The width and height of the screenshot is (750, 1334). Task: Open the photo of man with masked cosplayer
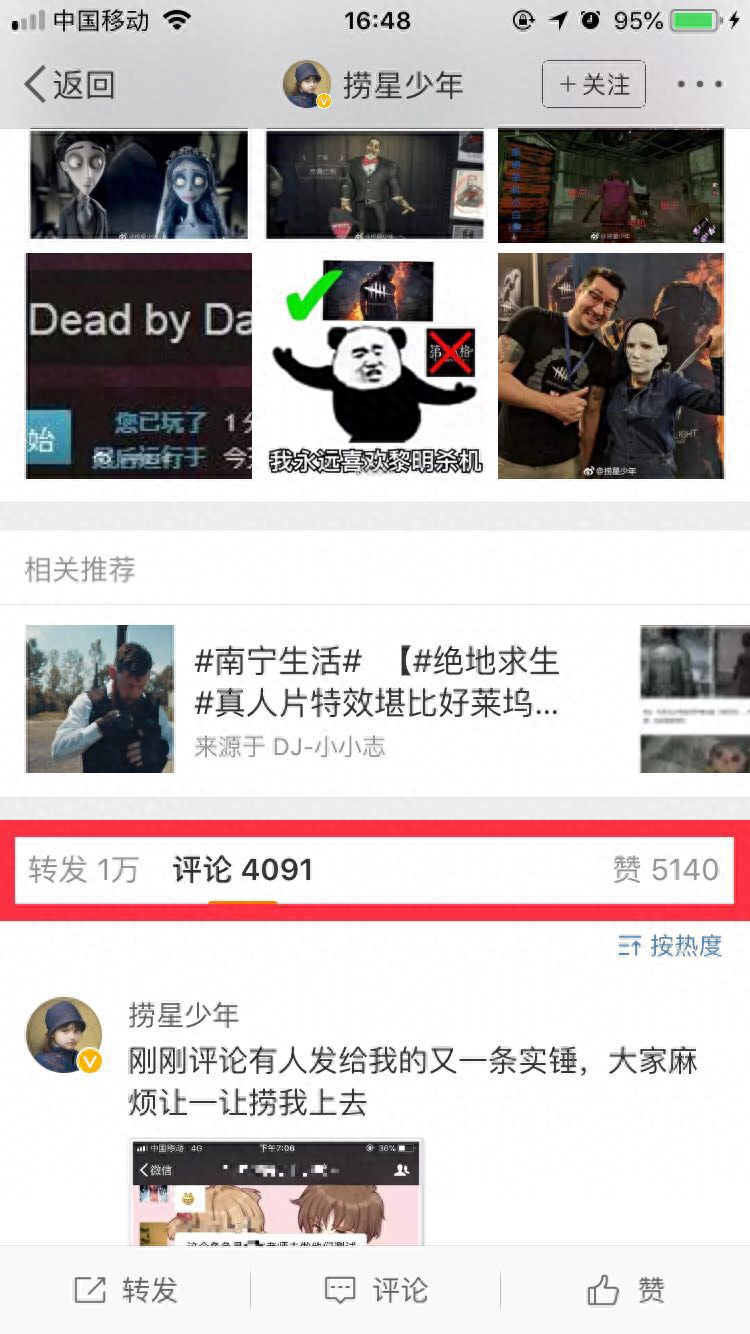coord(610,365)
